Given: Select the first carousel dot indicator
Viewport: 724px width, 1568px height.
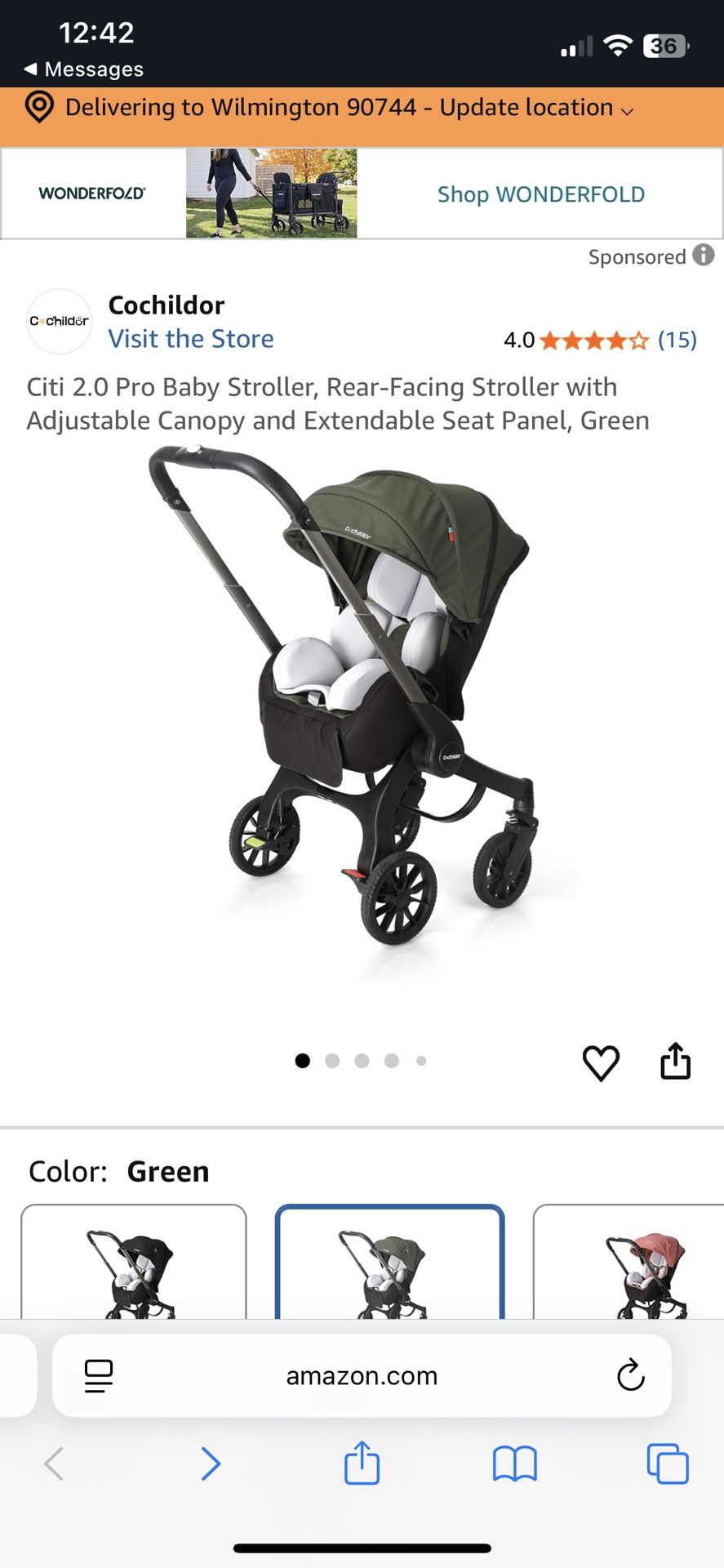Looking at the screenshot, I should [x=302, y=1060].
